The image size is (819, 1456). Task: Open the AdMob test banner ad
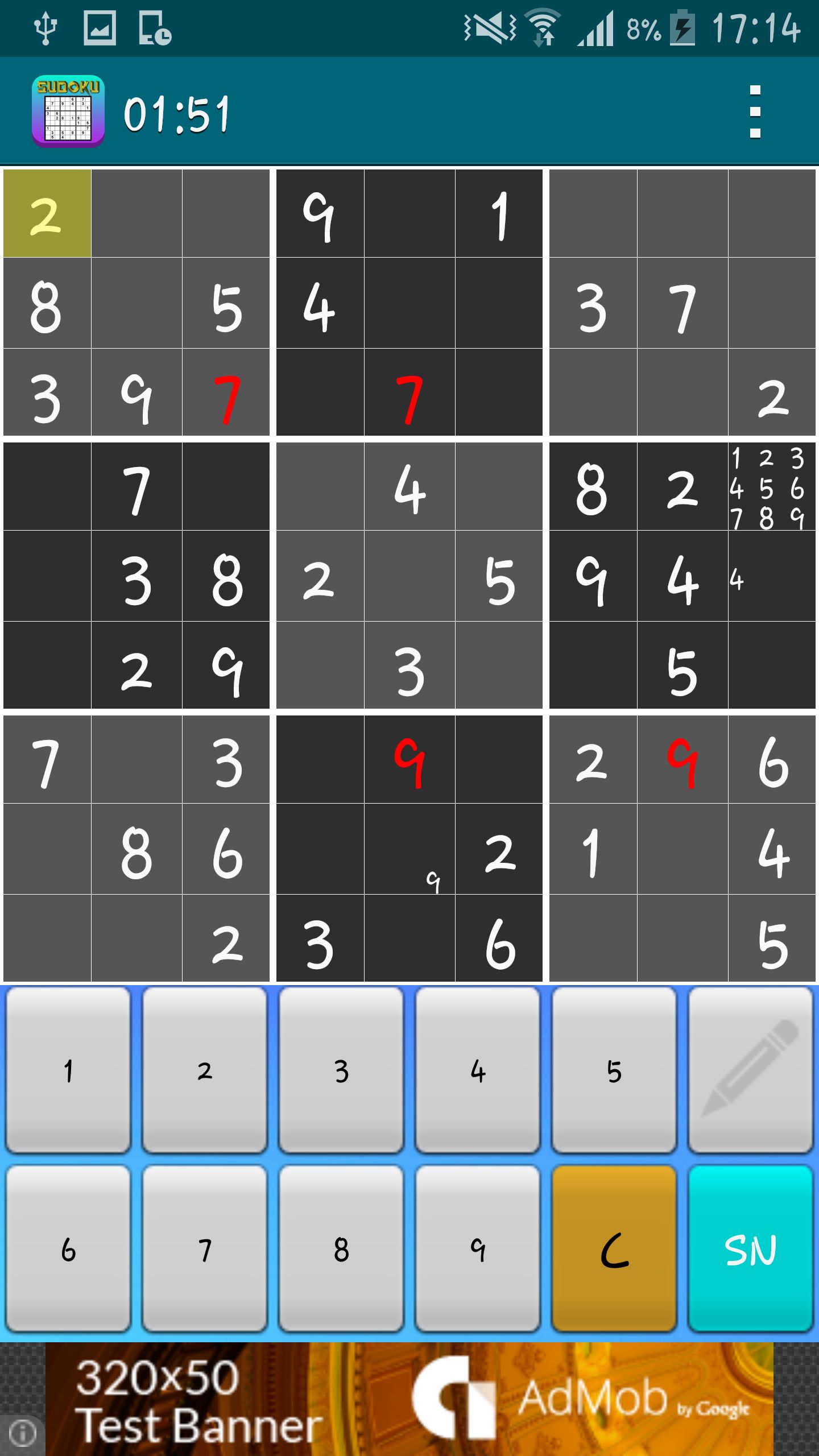409,1399
